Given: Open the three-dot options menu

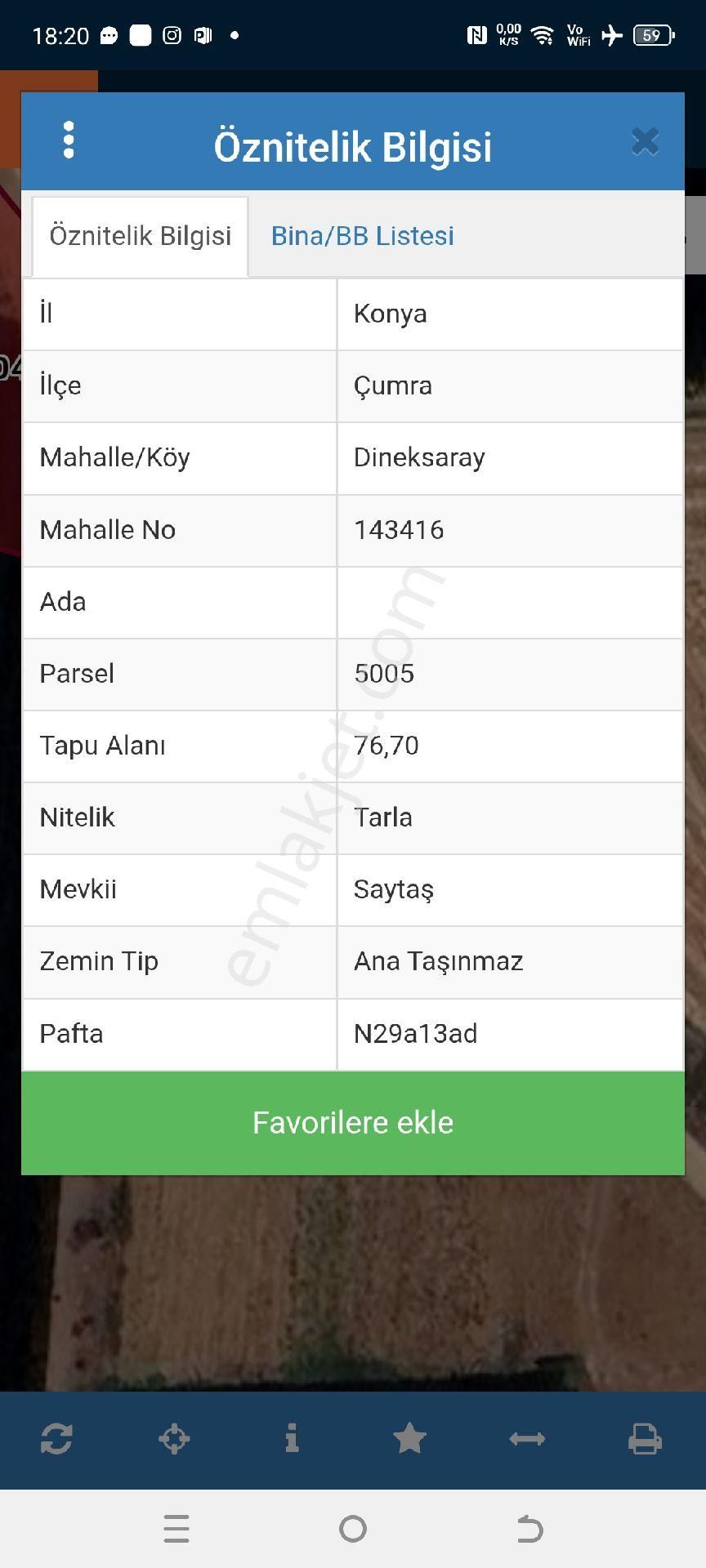Looking at the screenshot, I should tap(69, 140).
